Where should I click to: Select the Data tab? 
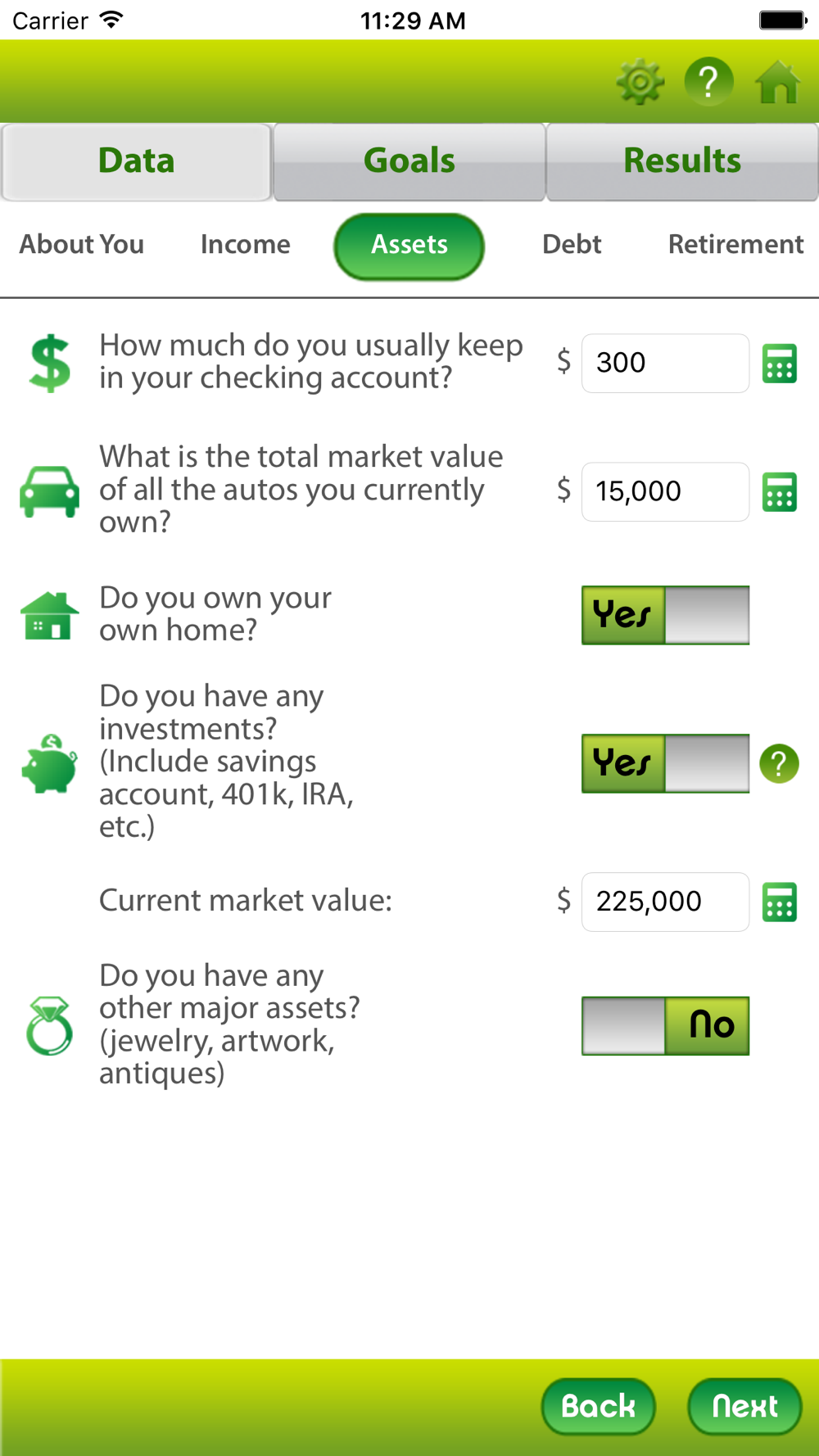click(136, 161)
